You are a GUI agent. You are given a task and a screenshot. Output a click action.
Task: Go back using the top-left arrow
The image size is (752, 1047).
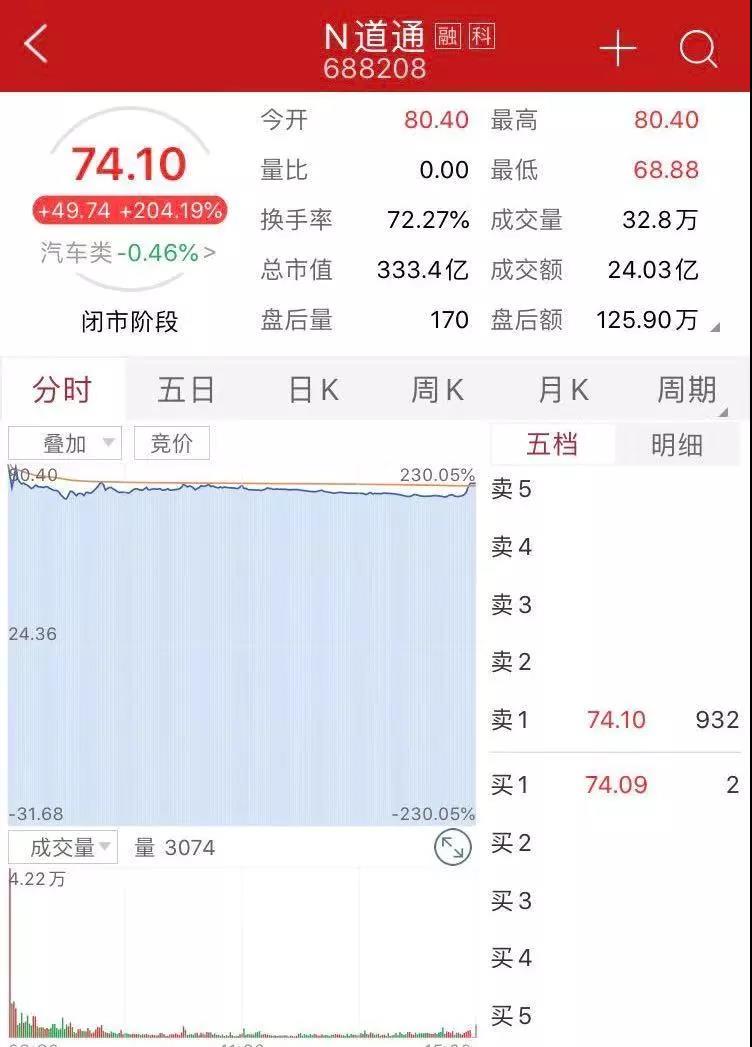coord(36,45)
